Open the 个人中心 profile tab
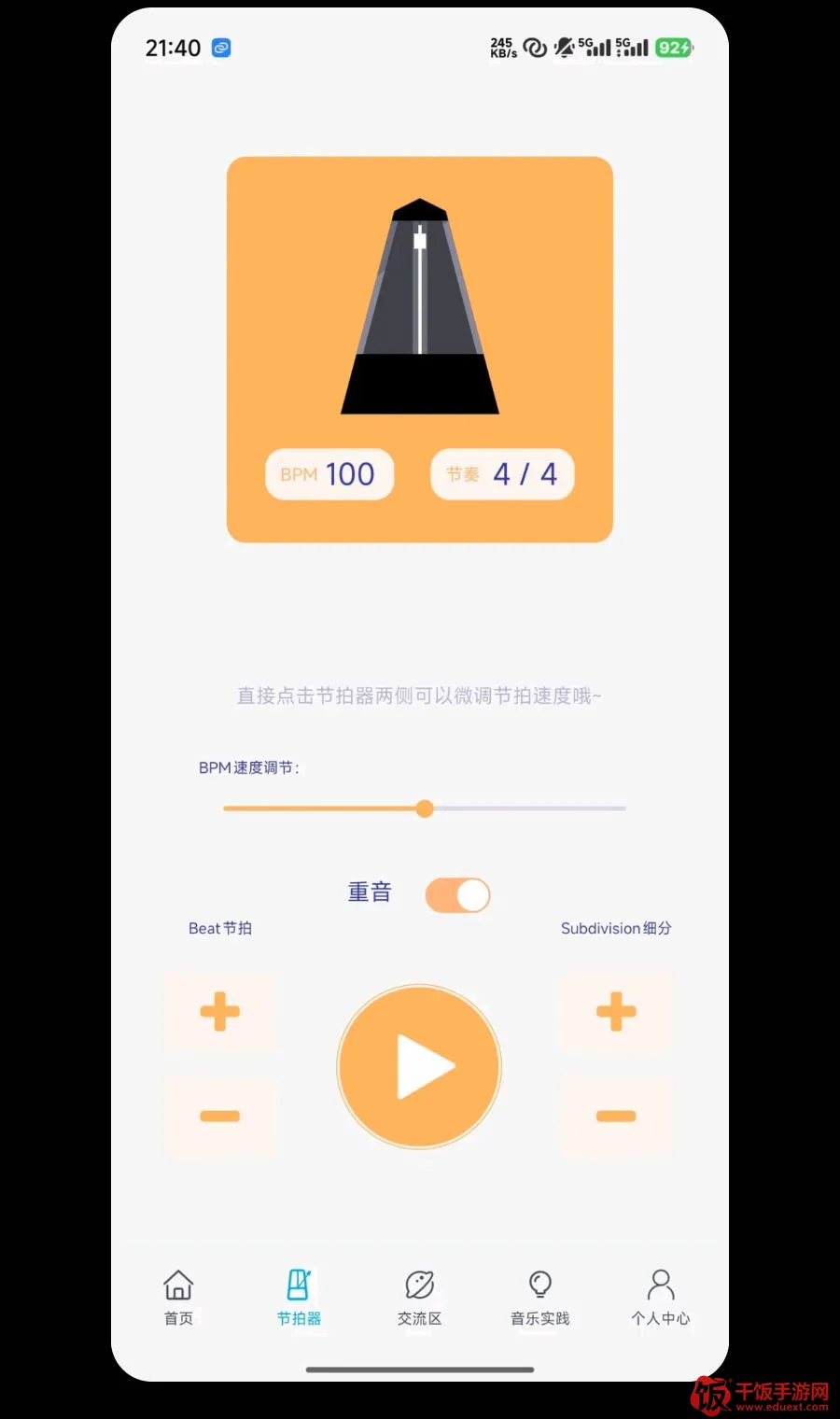This screenshot has height=1419, width=840. pos(660,1298)
